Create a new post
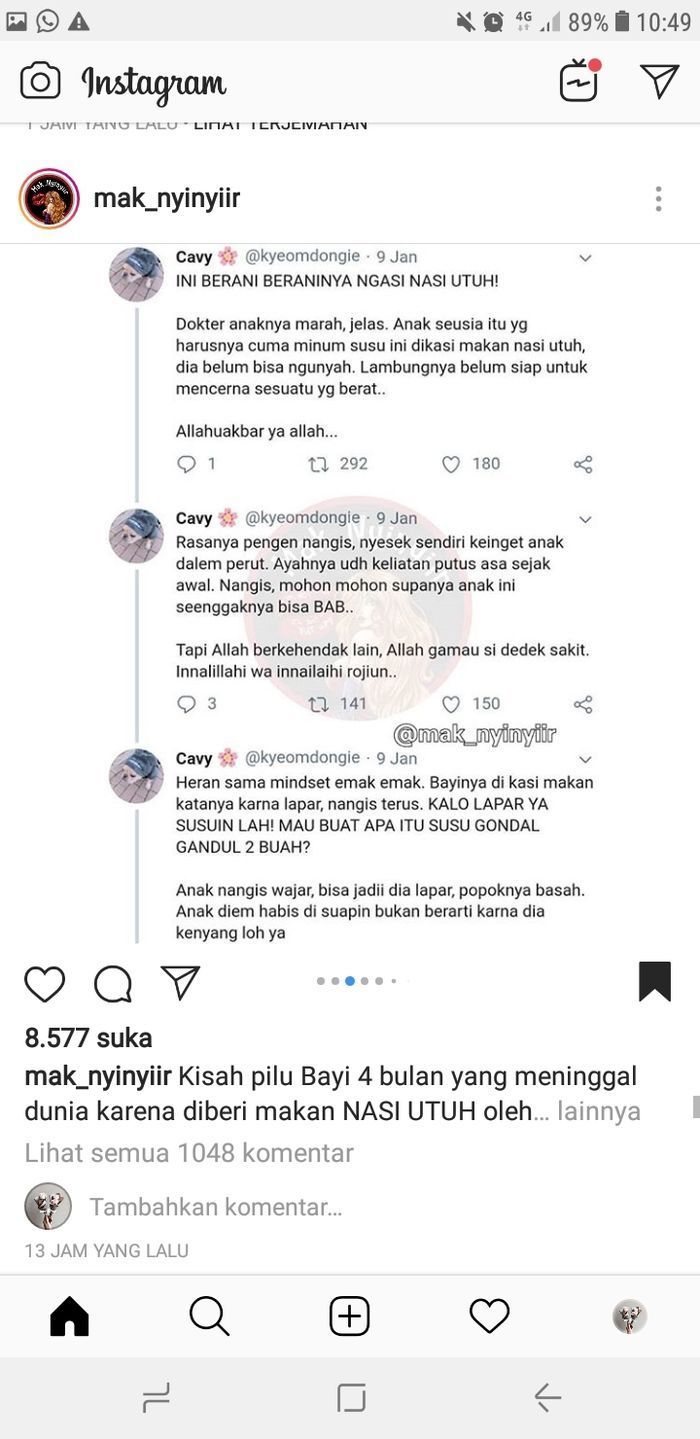Screen dimensions: 700x1439 [x=349, y=1316]
